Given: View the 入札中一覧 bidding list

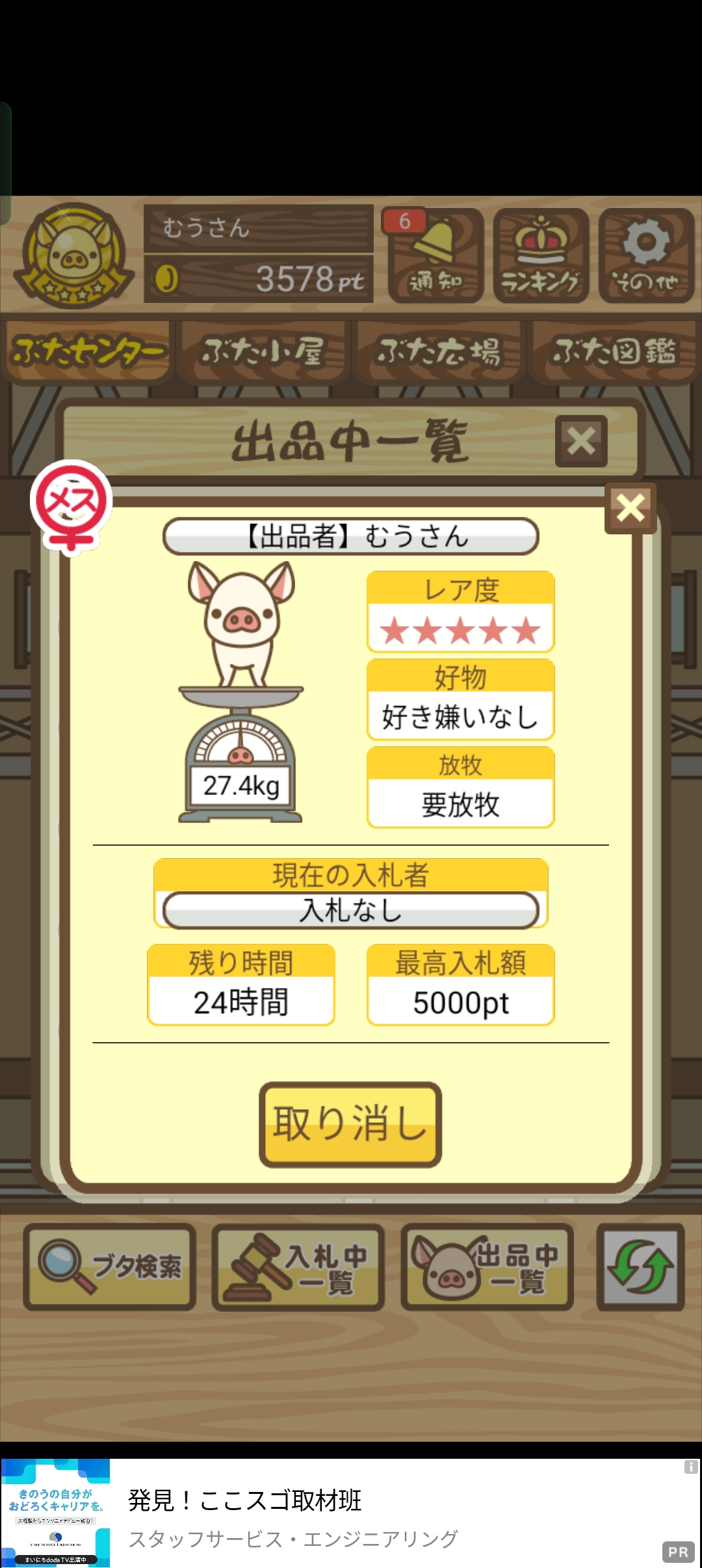Looking at the screenshot, I should [x=298, y=1266].
